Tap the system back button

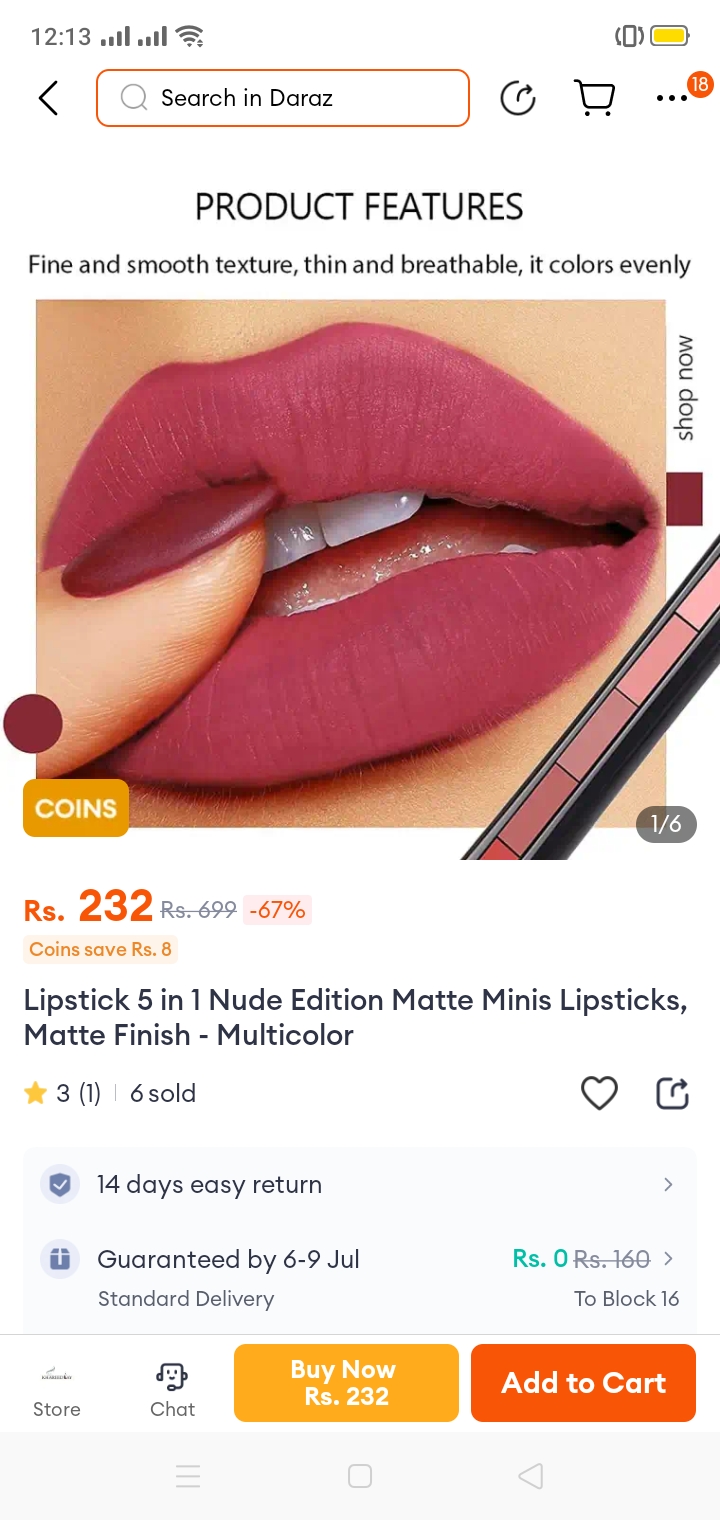pyautogui.click(x=531, y=1476)
